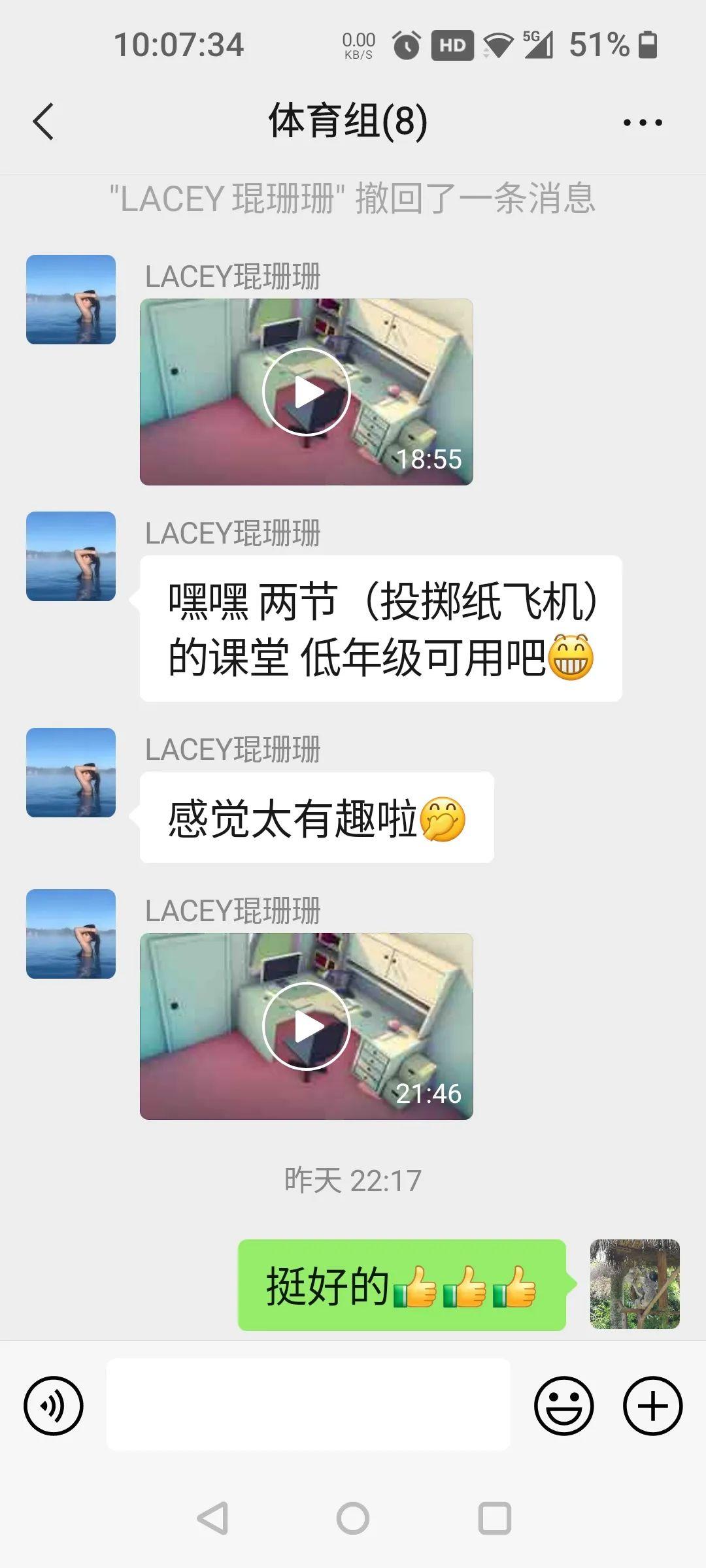Open the system recent apps button

pyautogui.click(x=495, y=1518)
